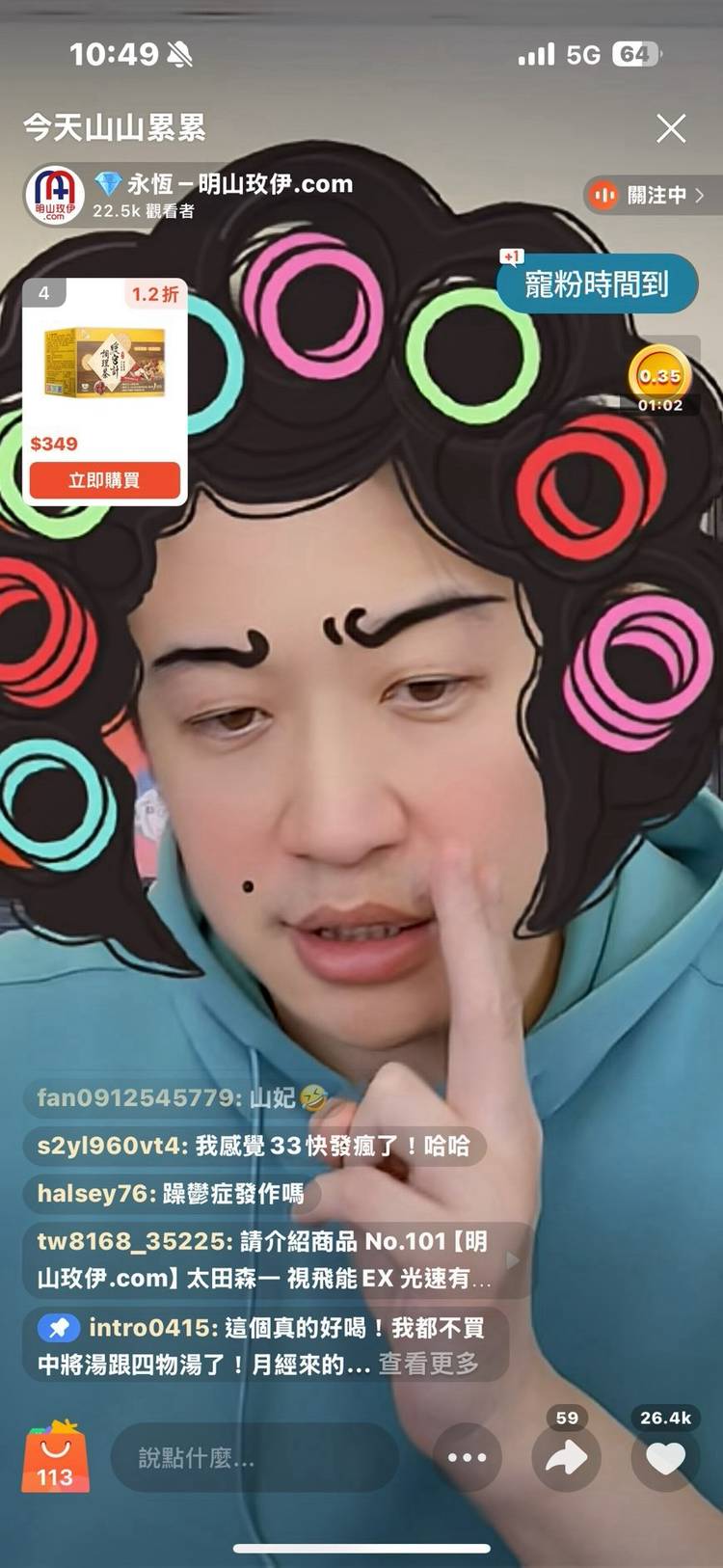Open the shopping bag with 113 items
The width and height of the screenshot is (723, 1568).
pyautogui.click(x=56, y=1457)
